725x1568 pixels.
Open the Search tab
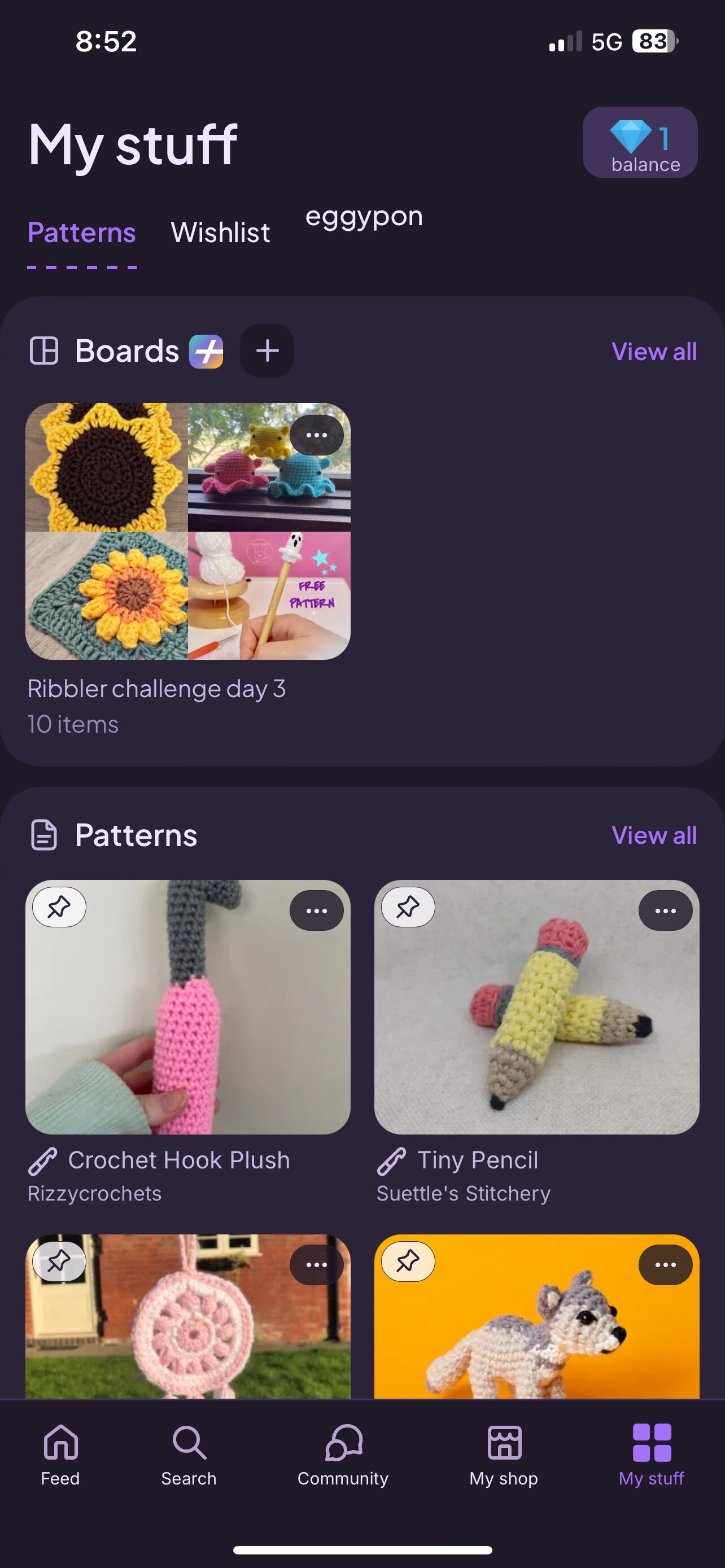[189, 1453]
